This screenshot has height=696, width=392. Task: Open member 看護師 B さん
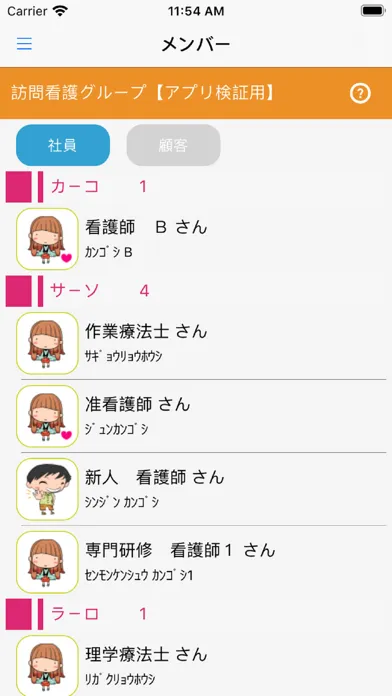point(196,239)
